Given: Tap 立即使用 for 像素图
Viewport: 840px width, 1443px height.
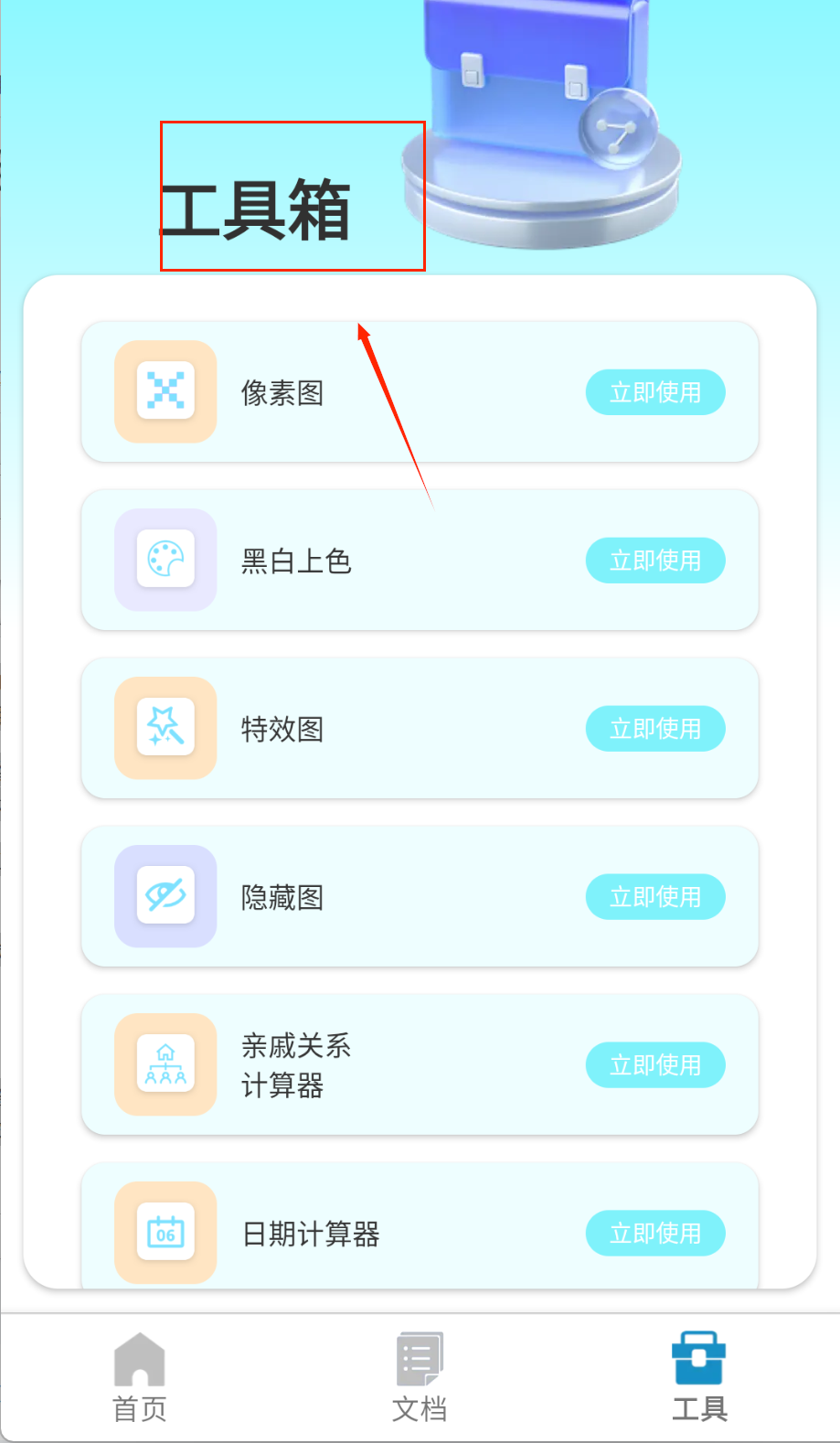Looking at the screenshot, I should pos(654,392).
